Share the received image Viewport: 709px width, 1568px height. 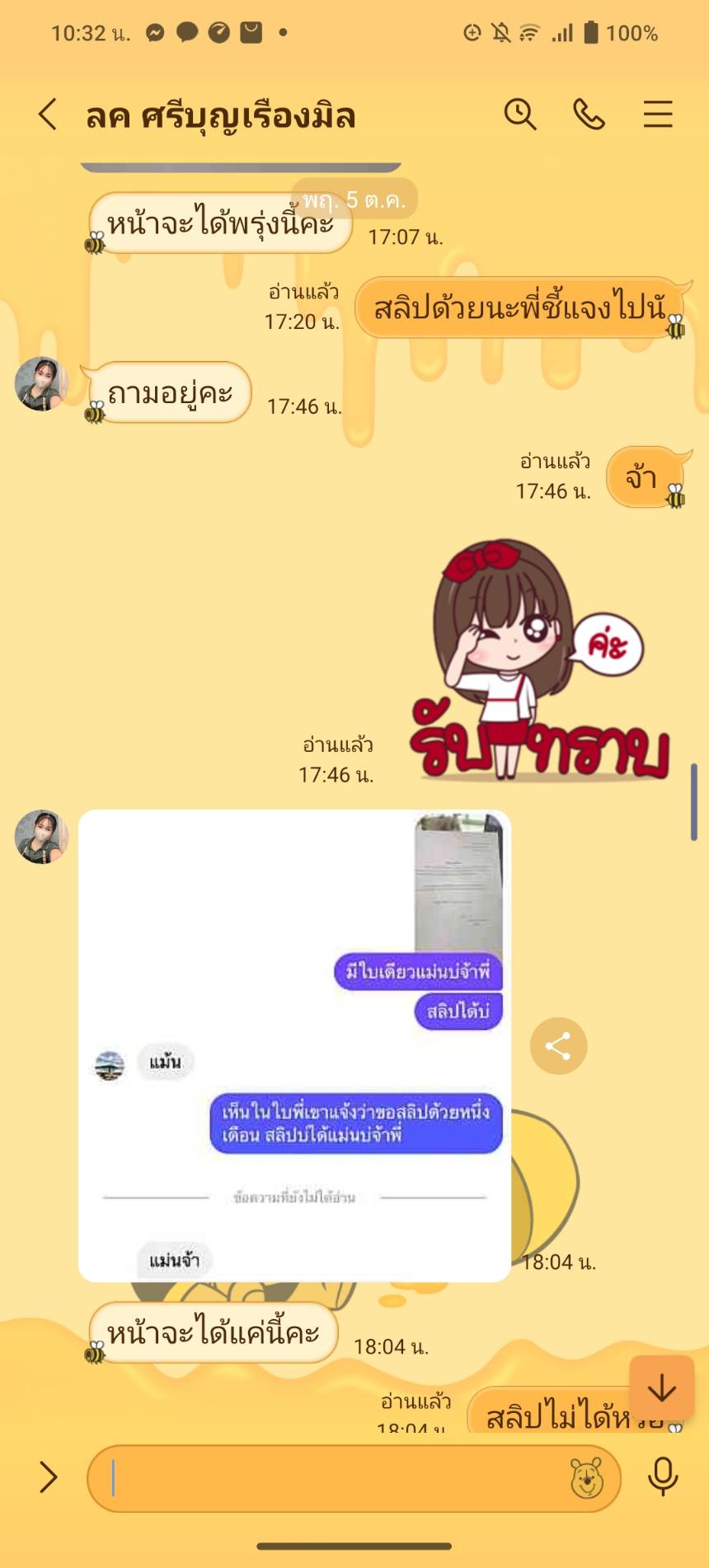(x=558, y=1046)
